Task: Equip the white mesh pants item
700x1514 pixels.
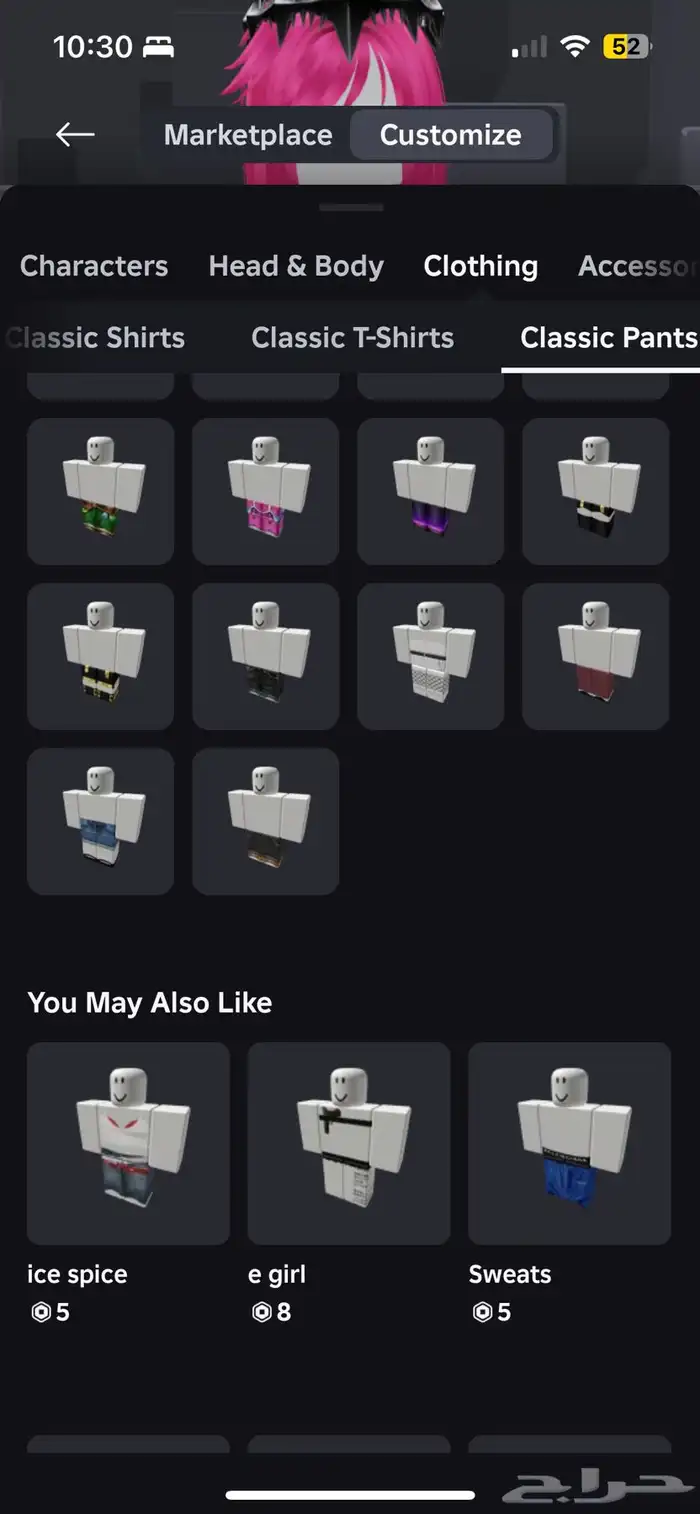Action: (431, 656)
